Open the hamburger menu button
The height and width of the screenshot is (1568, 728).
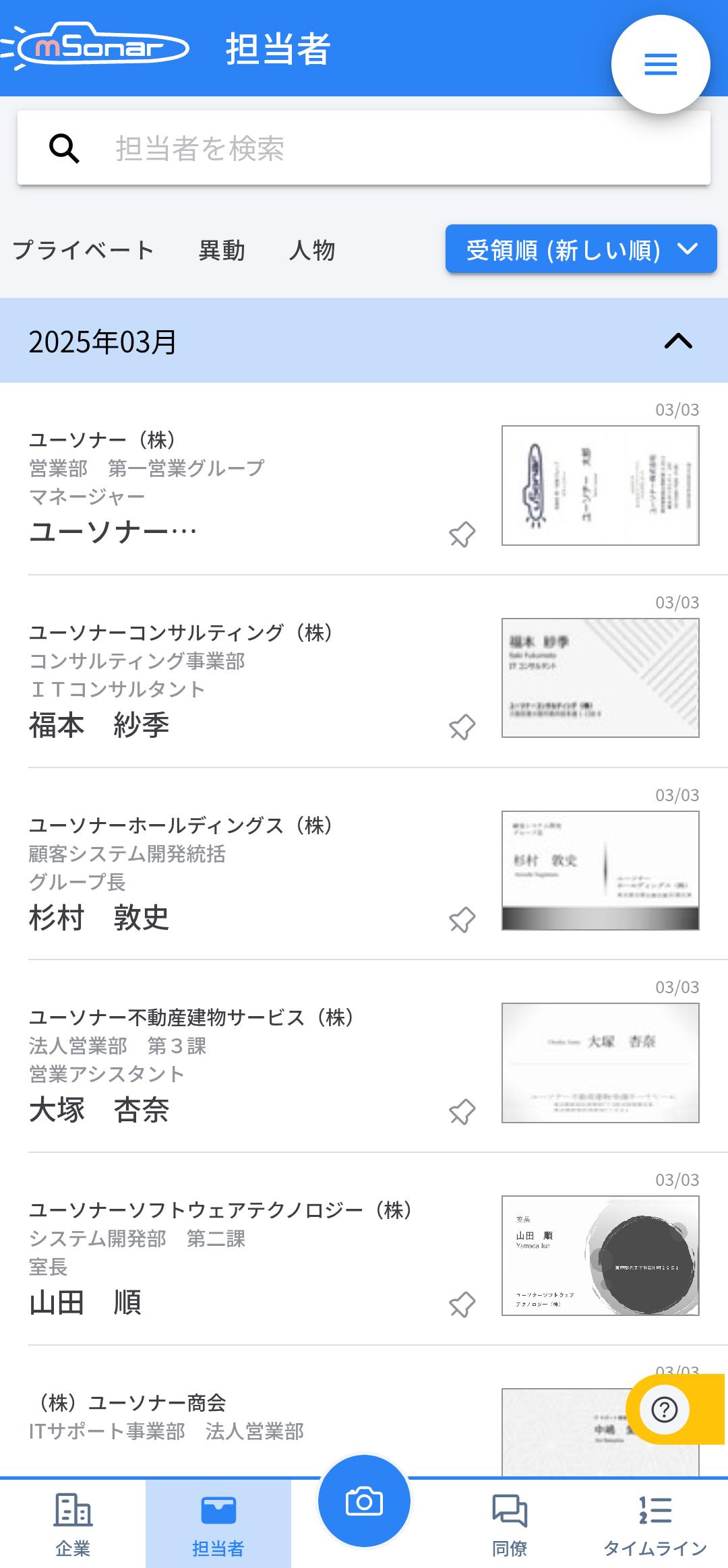[660, 65]
